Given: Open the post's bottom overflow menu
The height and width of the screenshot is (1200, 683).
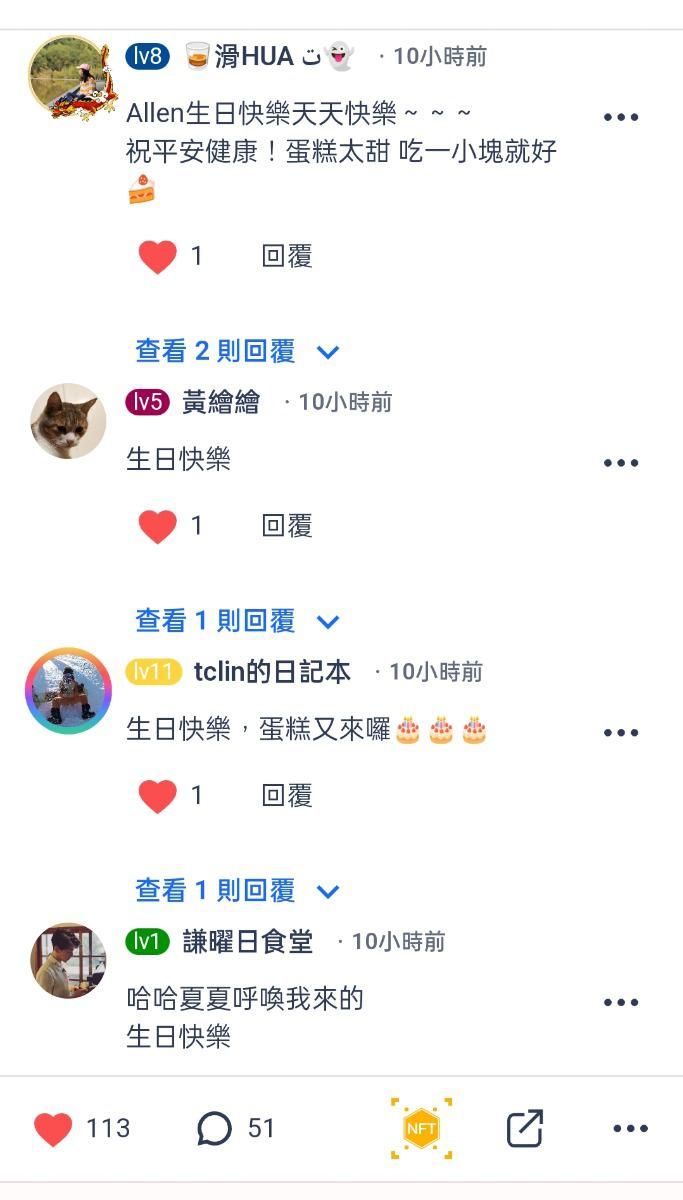Looking at the screenshot, I should pos(630,1129).
